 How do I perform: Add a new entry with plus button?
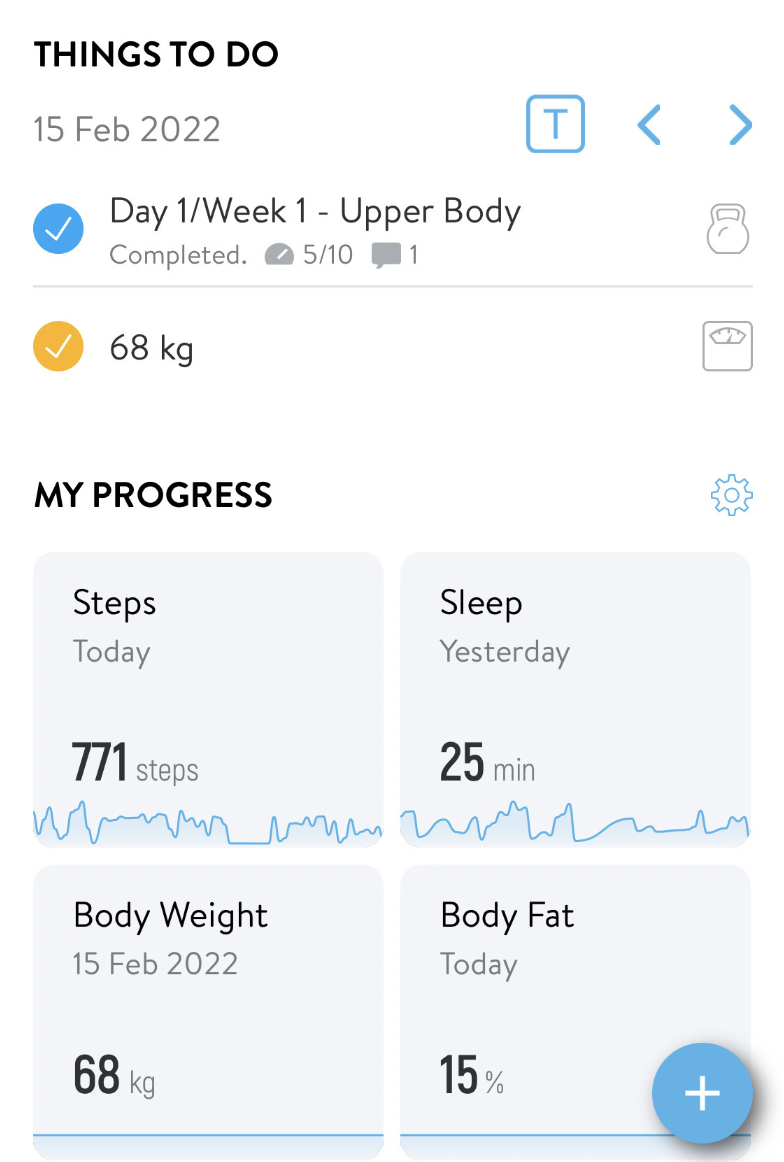pyautogui.click(x=702, y=1093)
